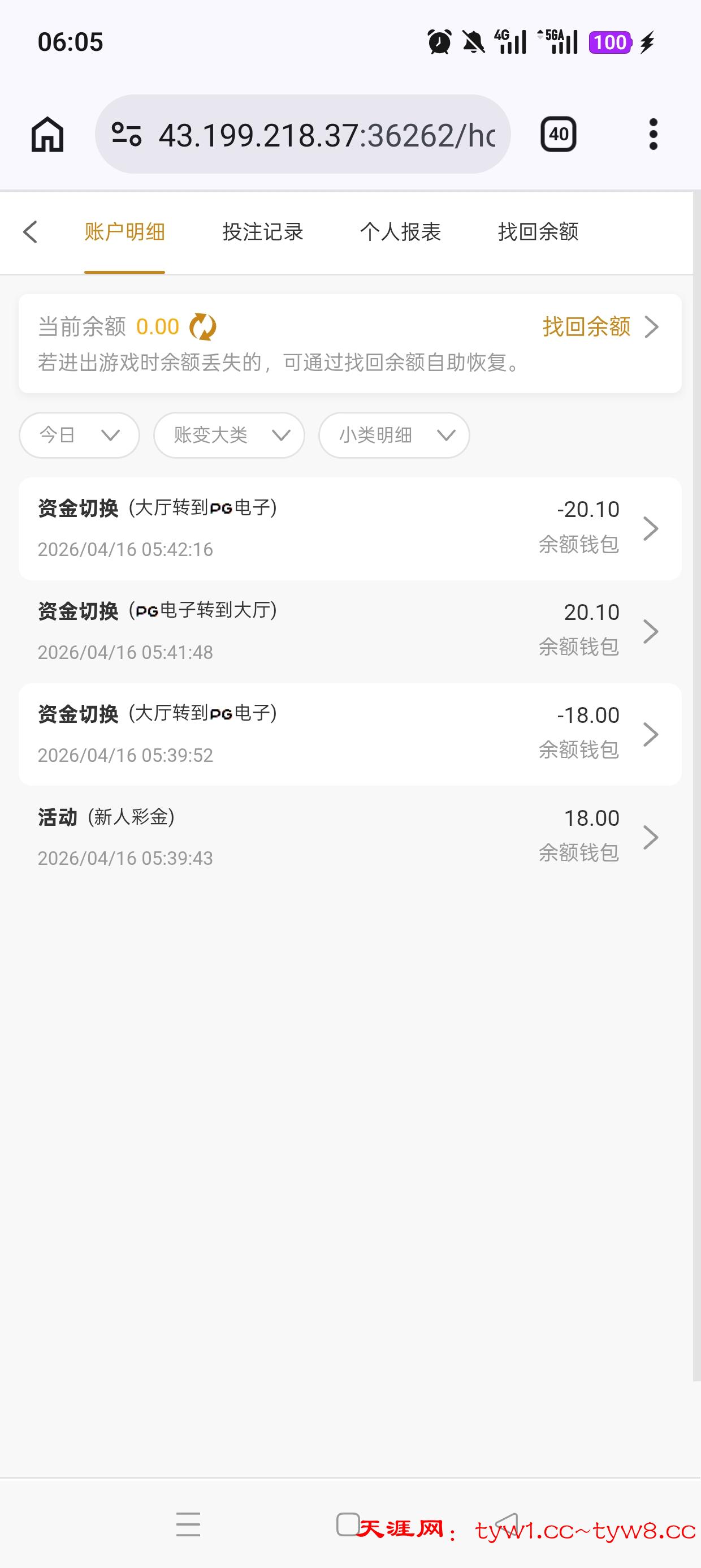Open the browser tab switcher
Screen dimensions: 701x1568
pyautogui.click(x=558, y=134)
